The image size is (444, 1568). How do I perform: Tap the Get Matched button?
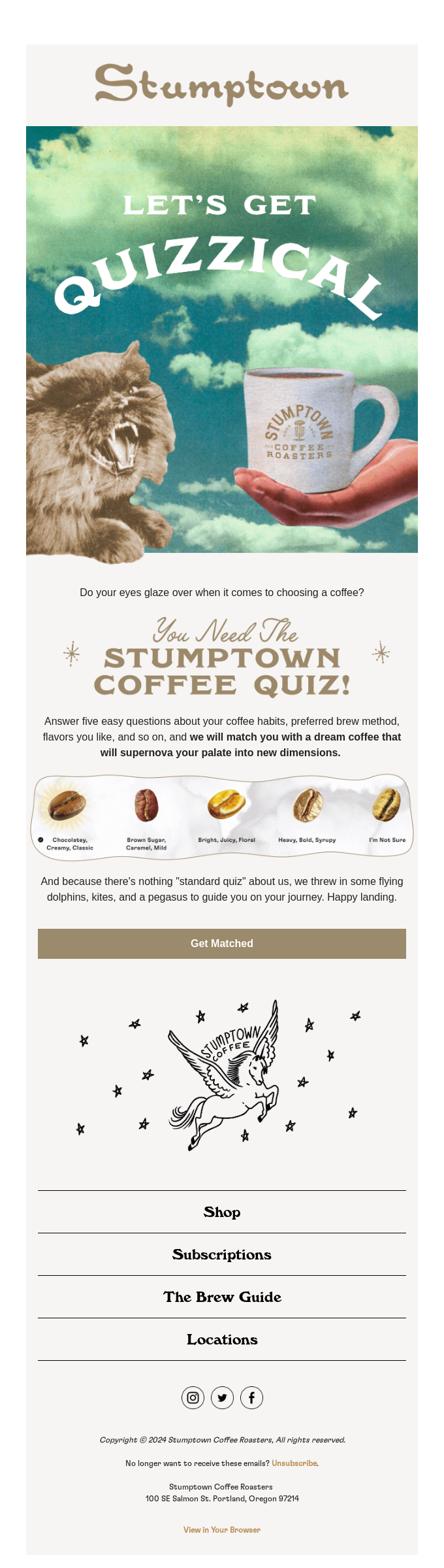click(222, 943)
